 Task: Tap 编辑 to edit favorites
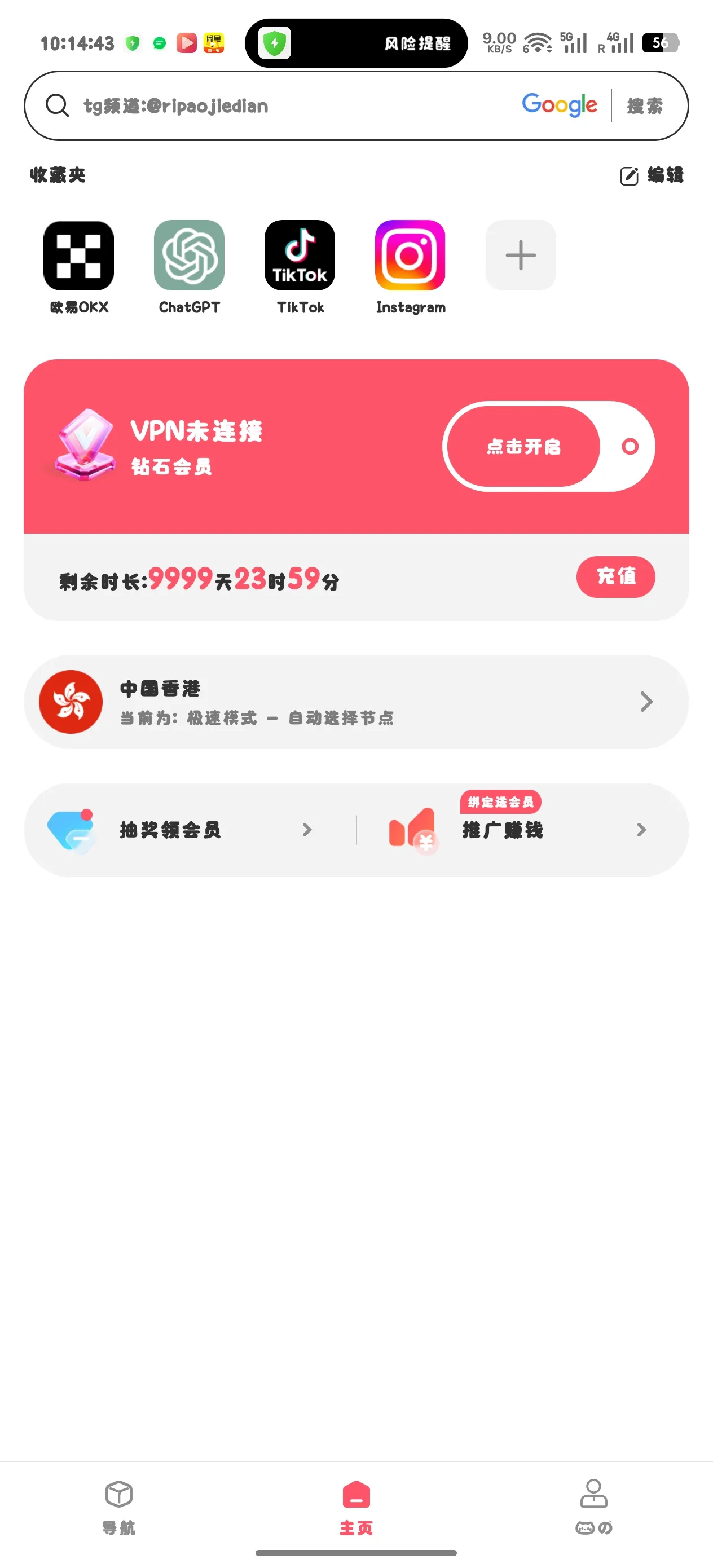pos(652,176)
